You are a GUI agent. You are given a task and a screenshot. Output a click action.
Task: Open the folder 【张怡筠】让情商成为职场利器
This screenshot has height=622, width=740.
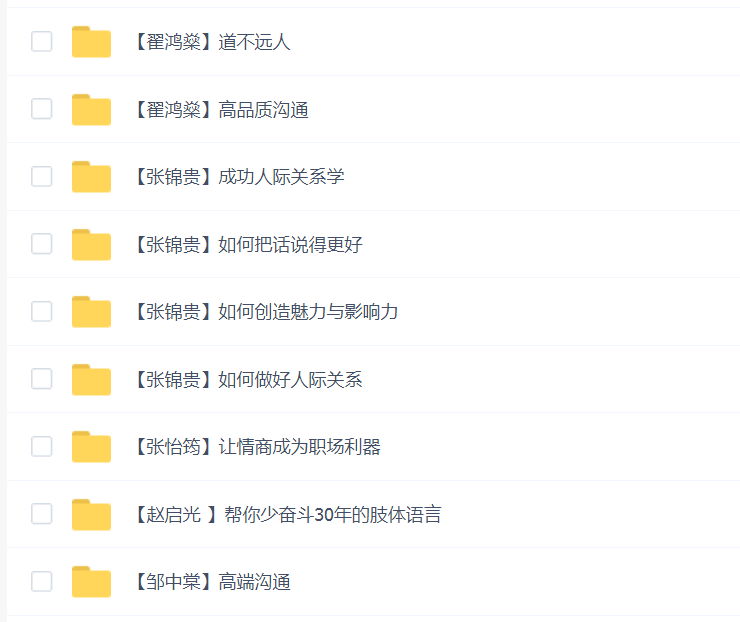[x=256, y=447]
